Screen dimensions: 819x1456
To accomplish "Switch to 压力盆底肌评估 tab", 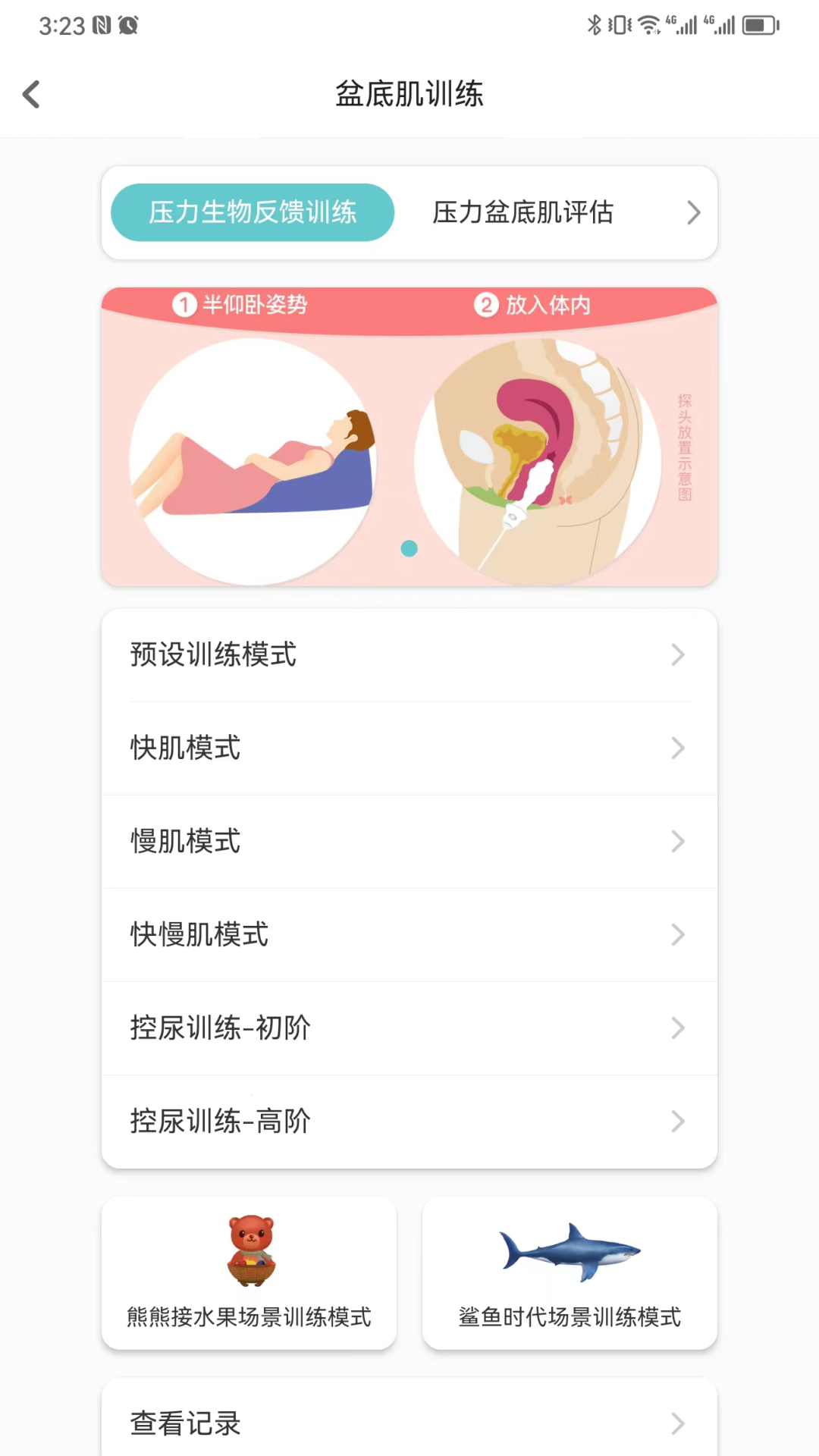I will click(x=522, y=213).
